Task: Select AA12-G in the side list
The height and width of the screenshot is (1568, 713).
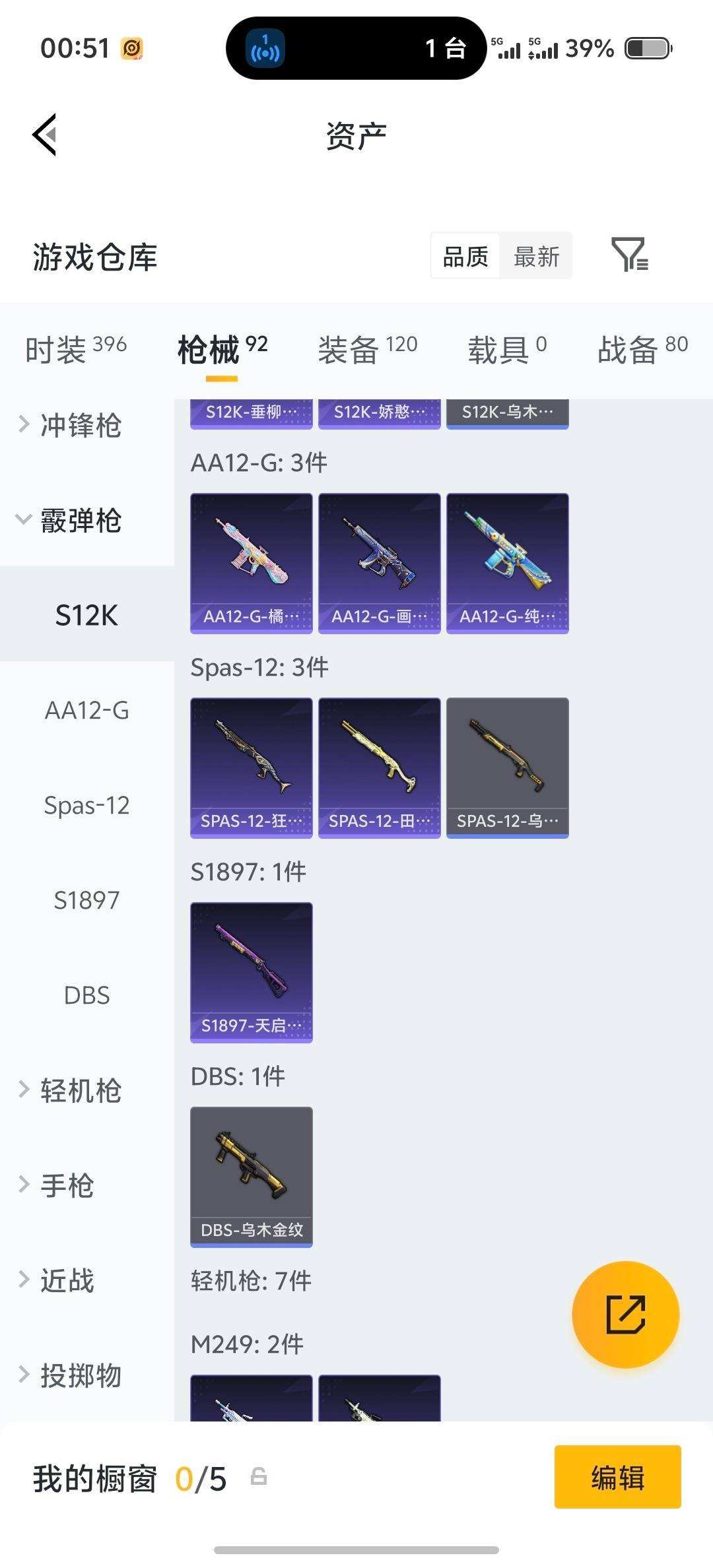Action: click(x=86, y=710)
